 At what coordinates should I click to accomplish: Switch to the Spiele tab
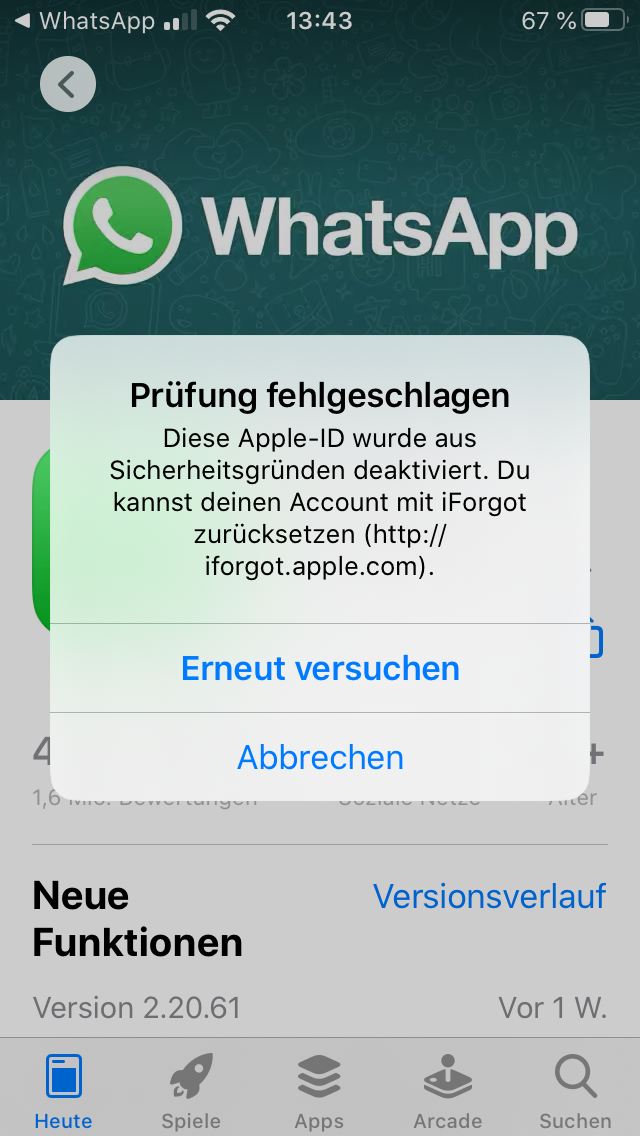point(191,1091)
